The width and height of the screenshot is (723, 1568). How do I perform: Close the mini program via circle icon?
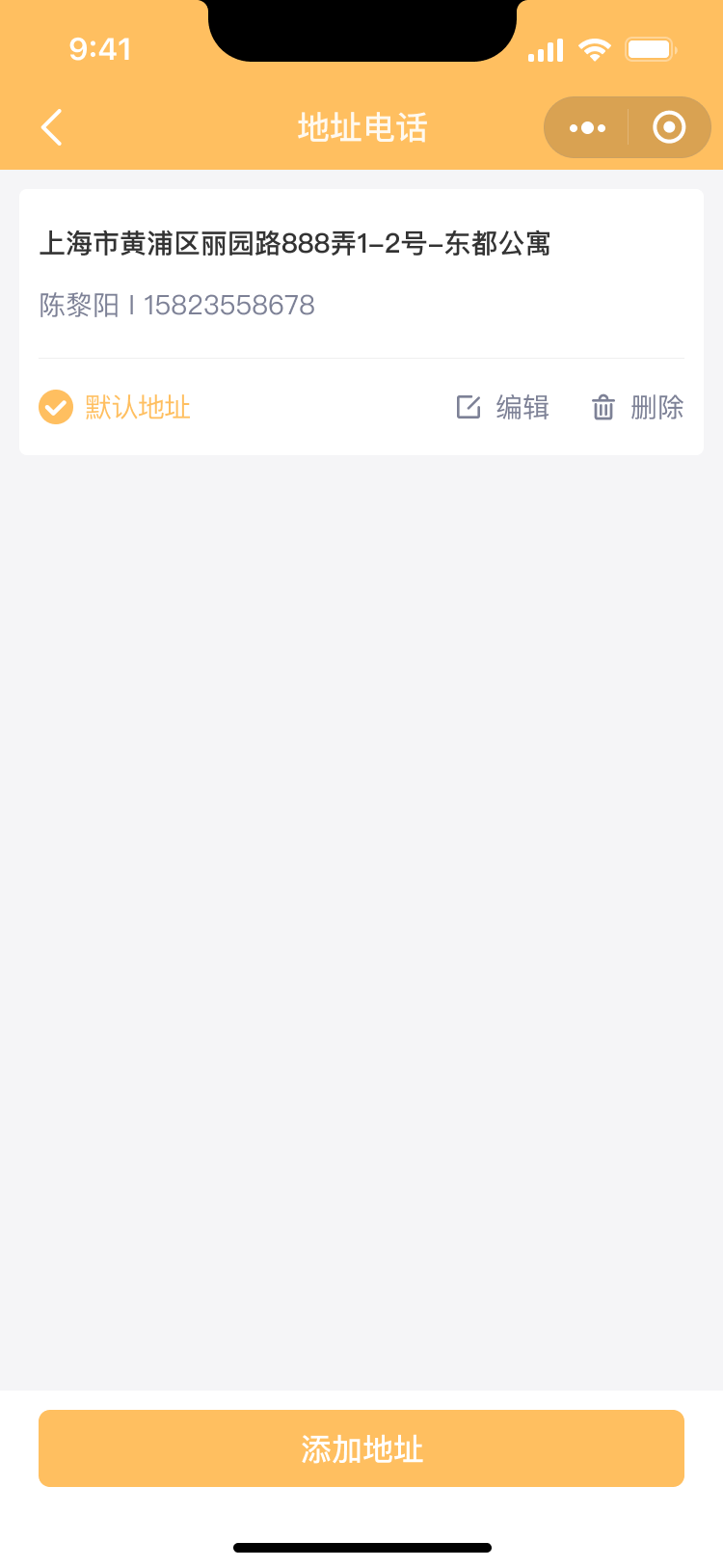click(x=669, y=127)
